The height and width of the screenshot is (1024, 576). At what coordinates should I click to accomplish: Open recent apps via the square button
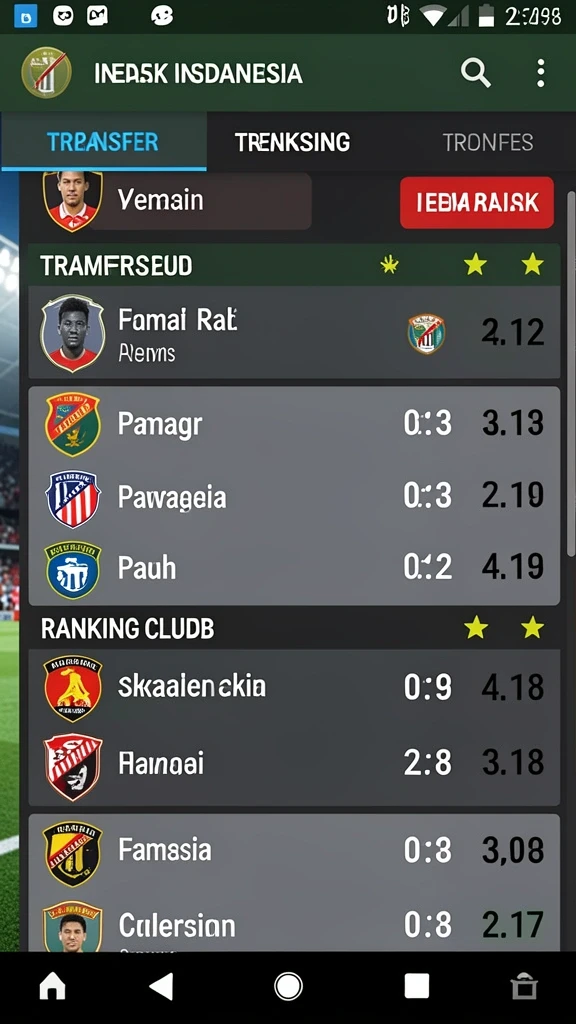tap(417, 986)
